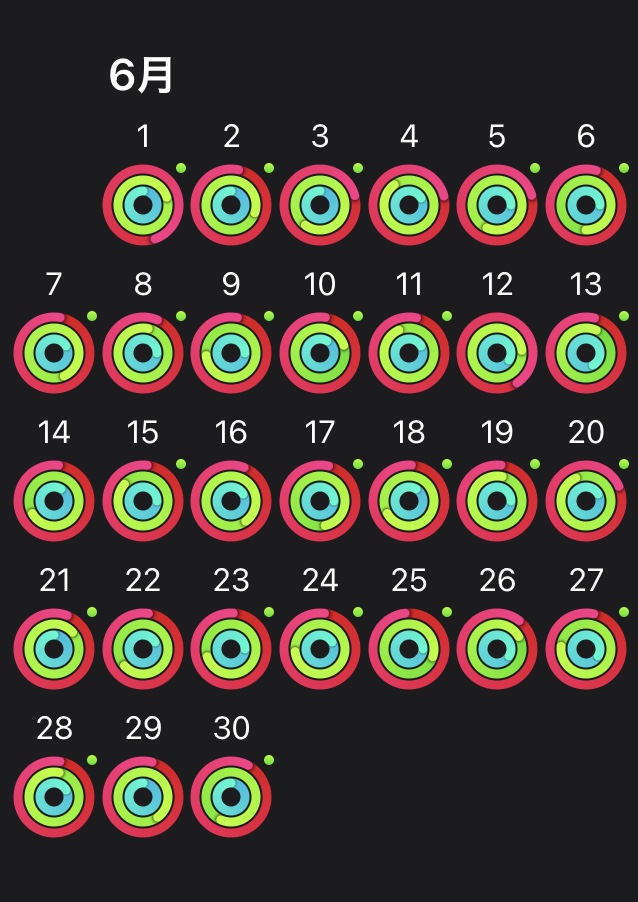The width and height of the screenshot is (638, 902).
Task: Open activity rings for June 1
Action: 143,205
